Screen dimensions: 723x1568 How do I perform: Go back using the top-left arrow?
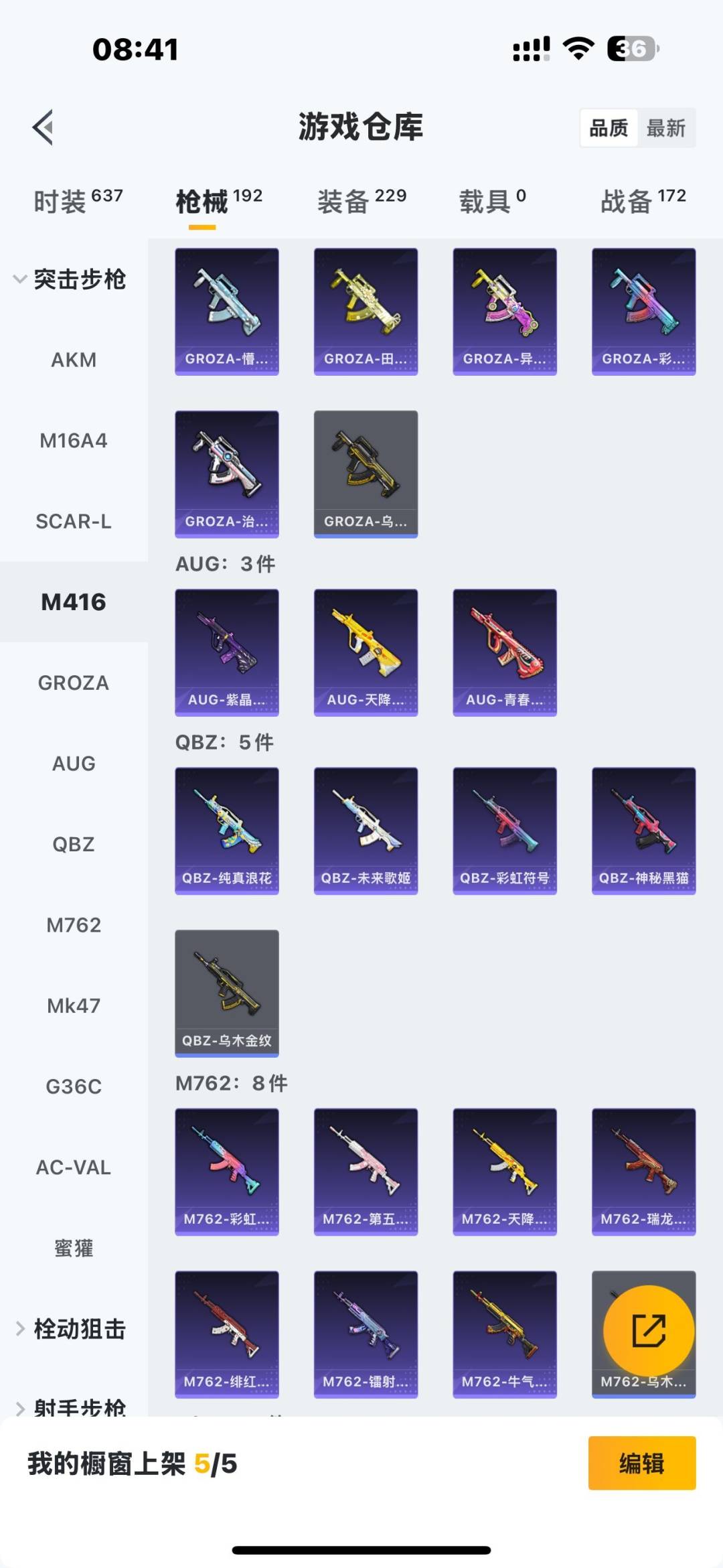[x=44, y=127]
